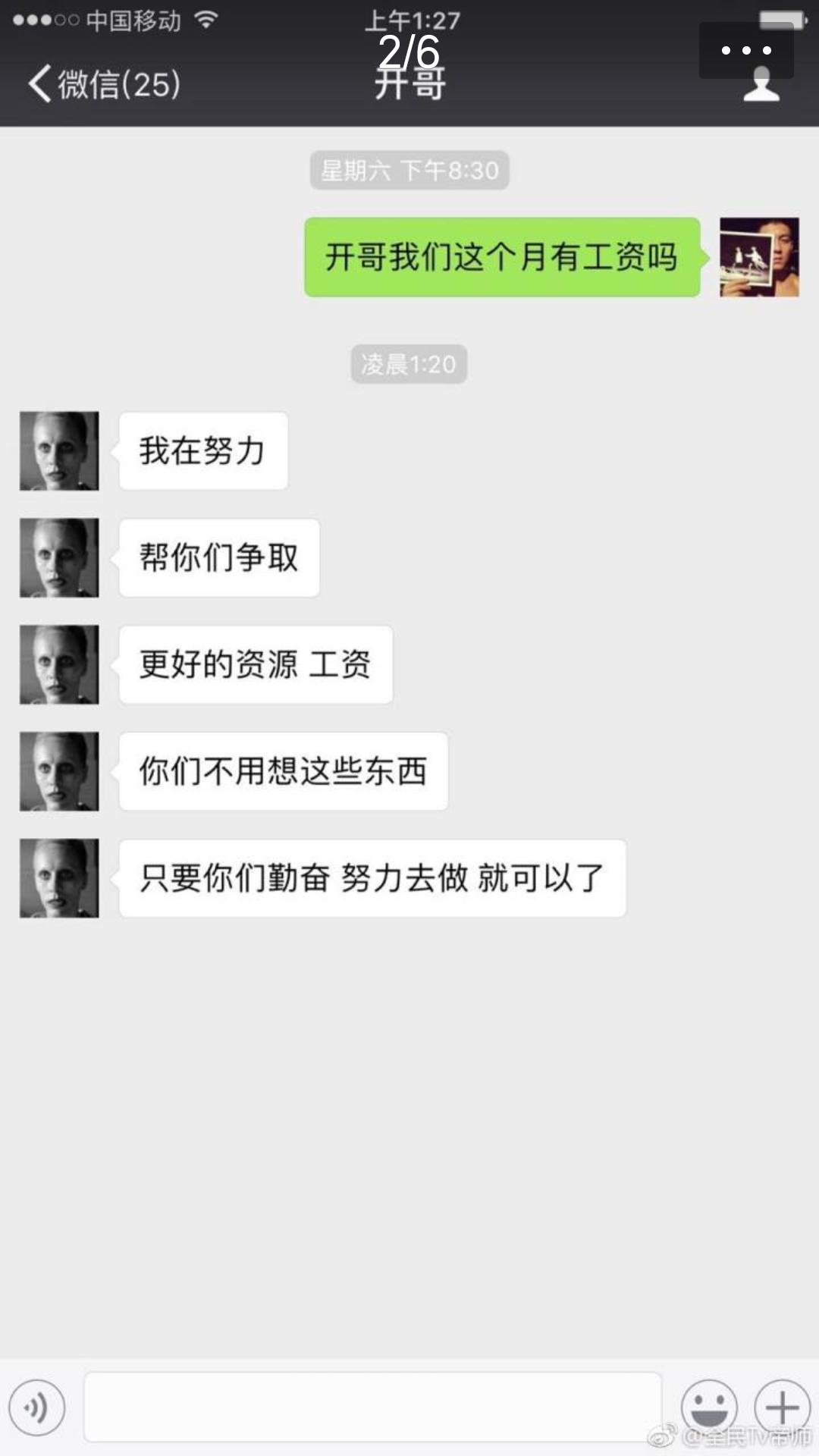Switch to voice message input
Image resolution: width=819 pixels, height=1456 pixels.
pos(36,1407)
